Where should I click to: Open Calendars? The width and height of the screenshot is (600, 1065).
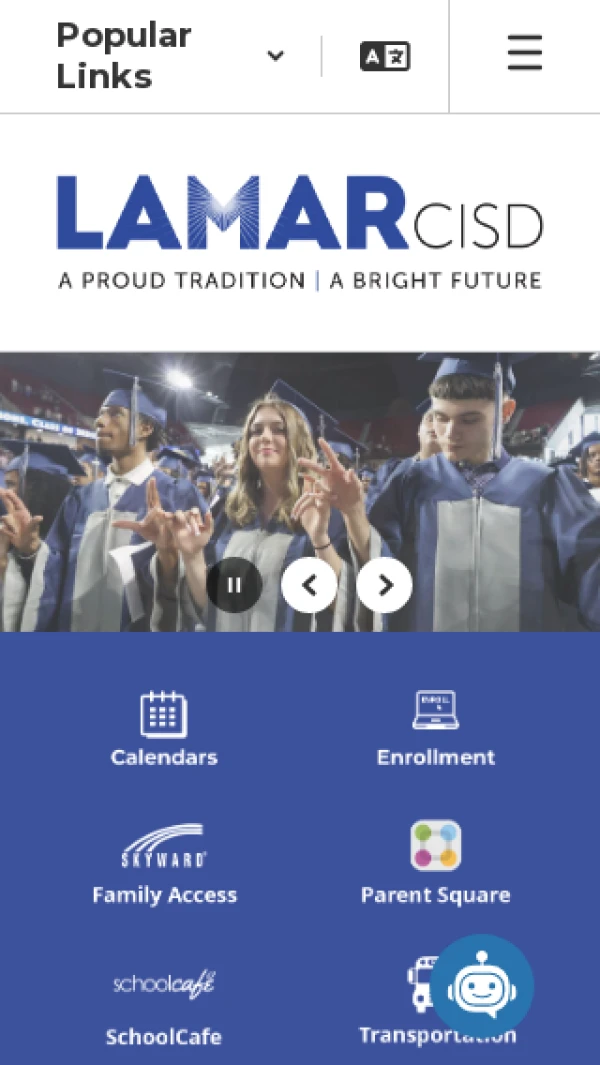coord(164,729)
